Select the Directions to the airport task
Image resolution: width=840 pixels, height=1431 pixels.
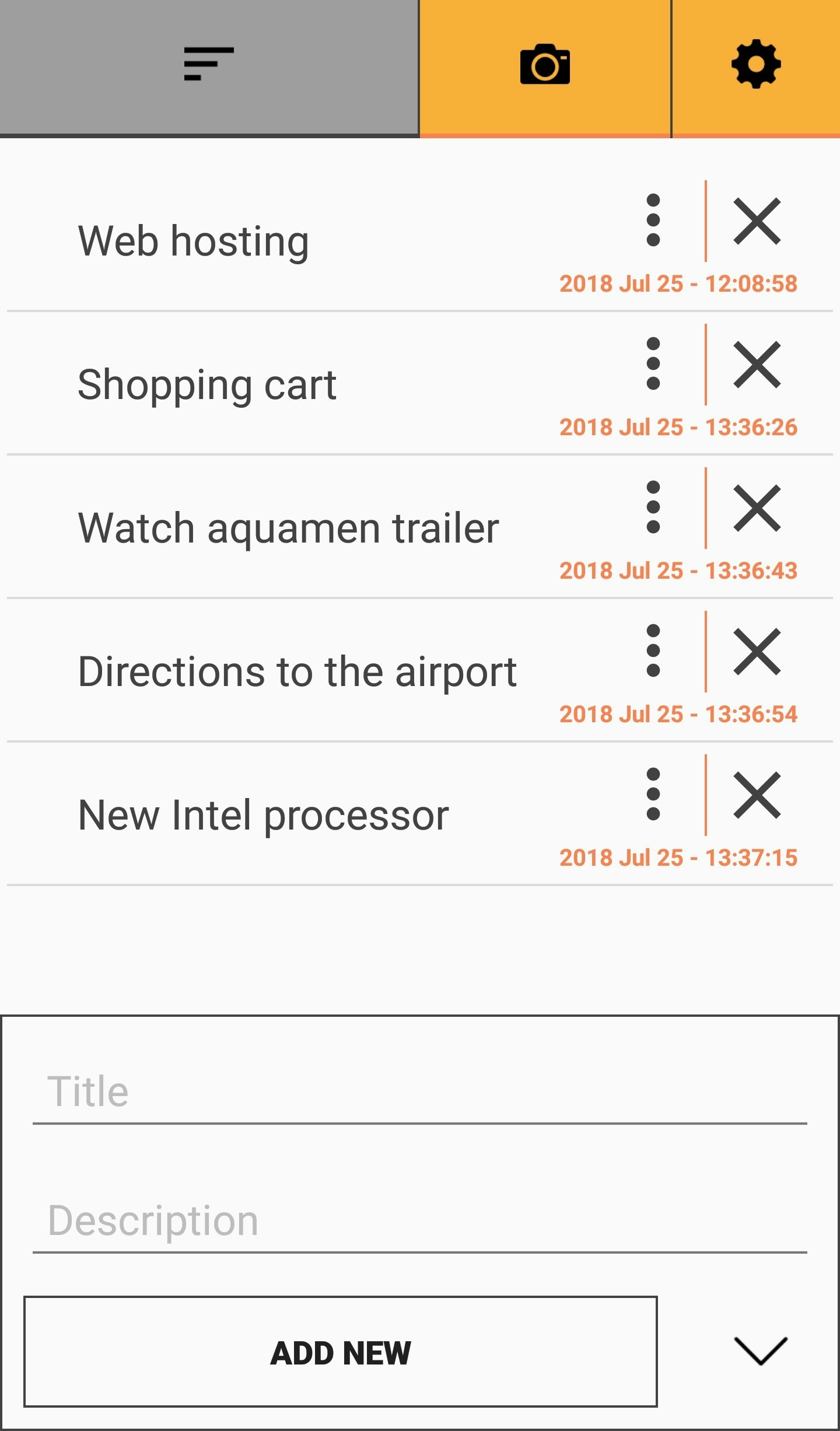coord(297,671)
